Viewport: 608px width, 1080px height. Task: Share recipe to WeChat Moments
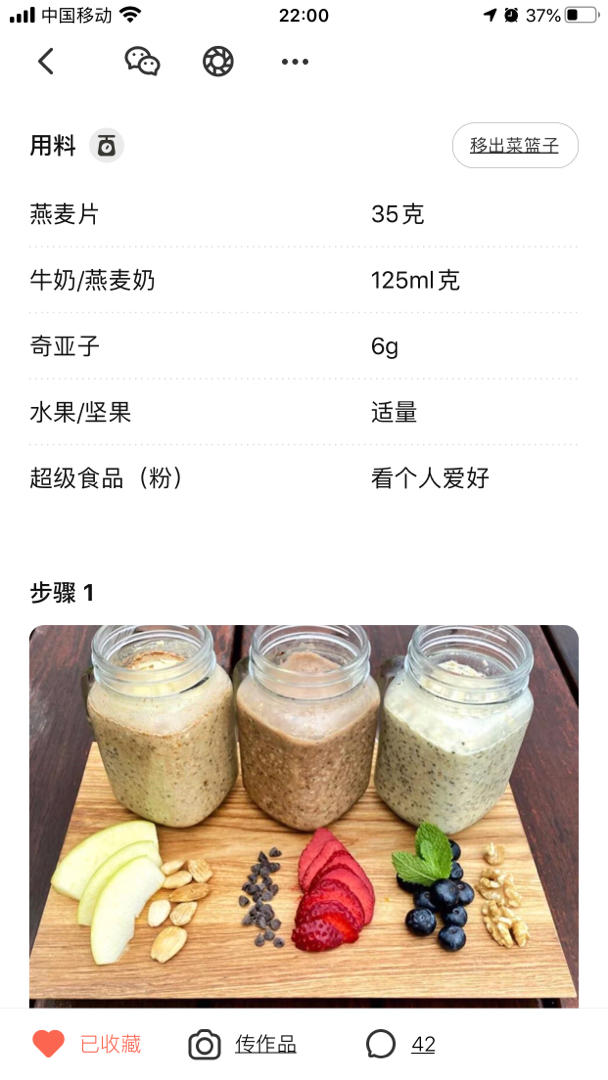[218, 62]
